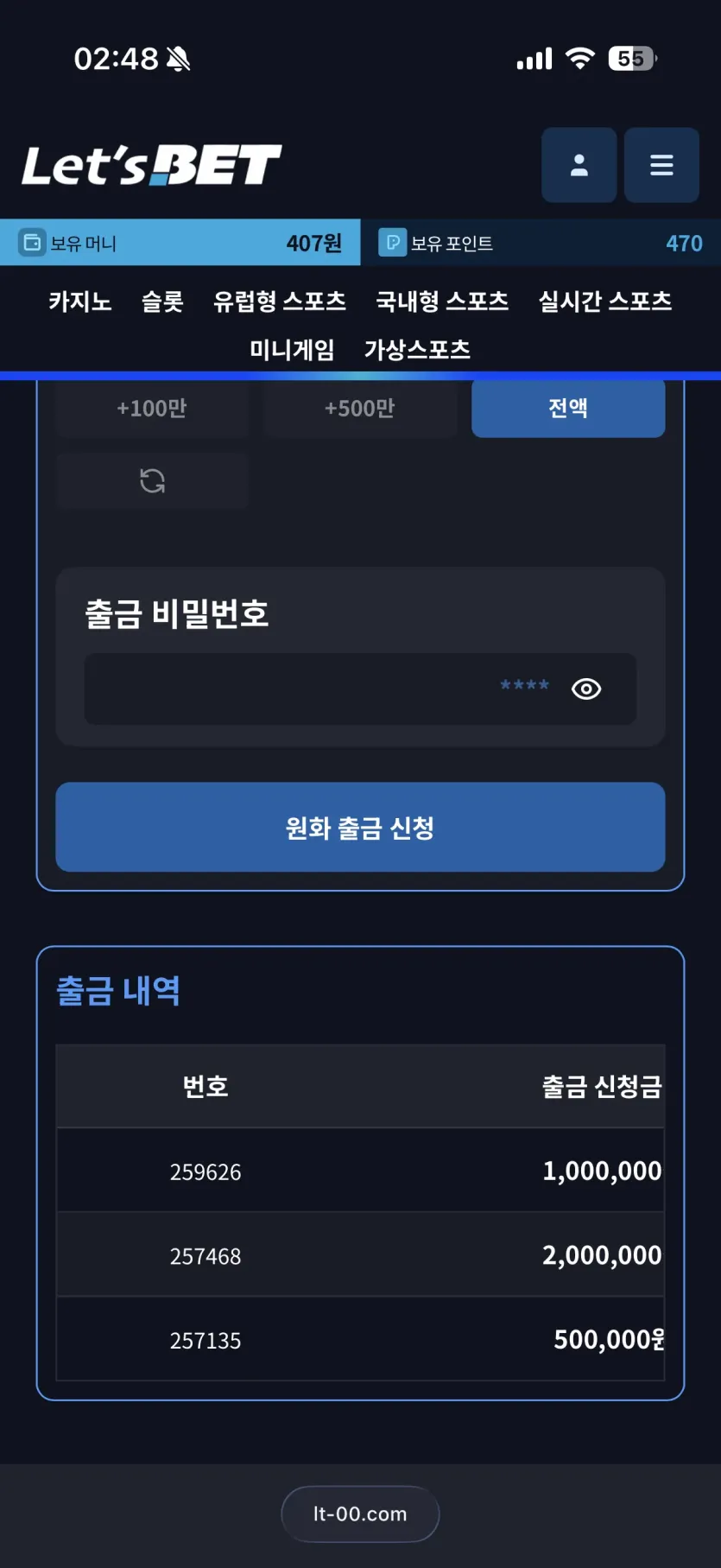
Task: Select the 유럽형 스포츠 menu
Action: (280, 302)
